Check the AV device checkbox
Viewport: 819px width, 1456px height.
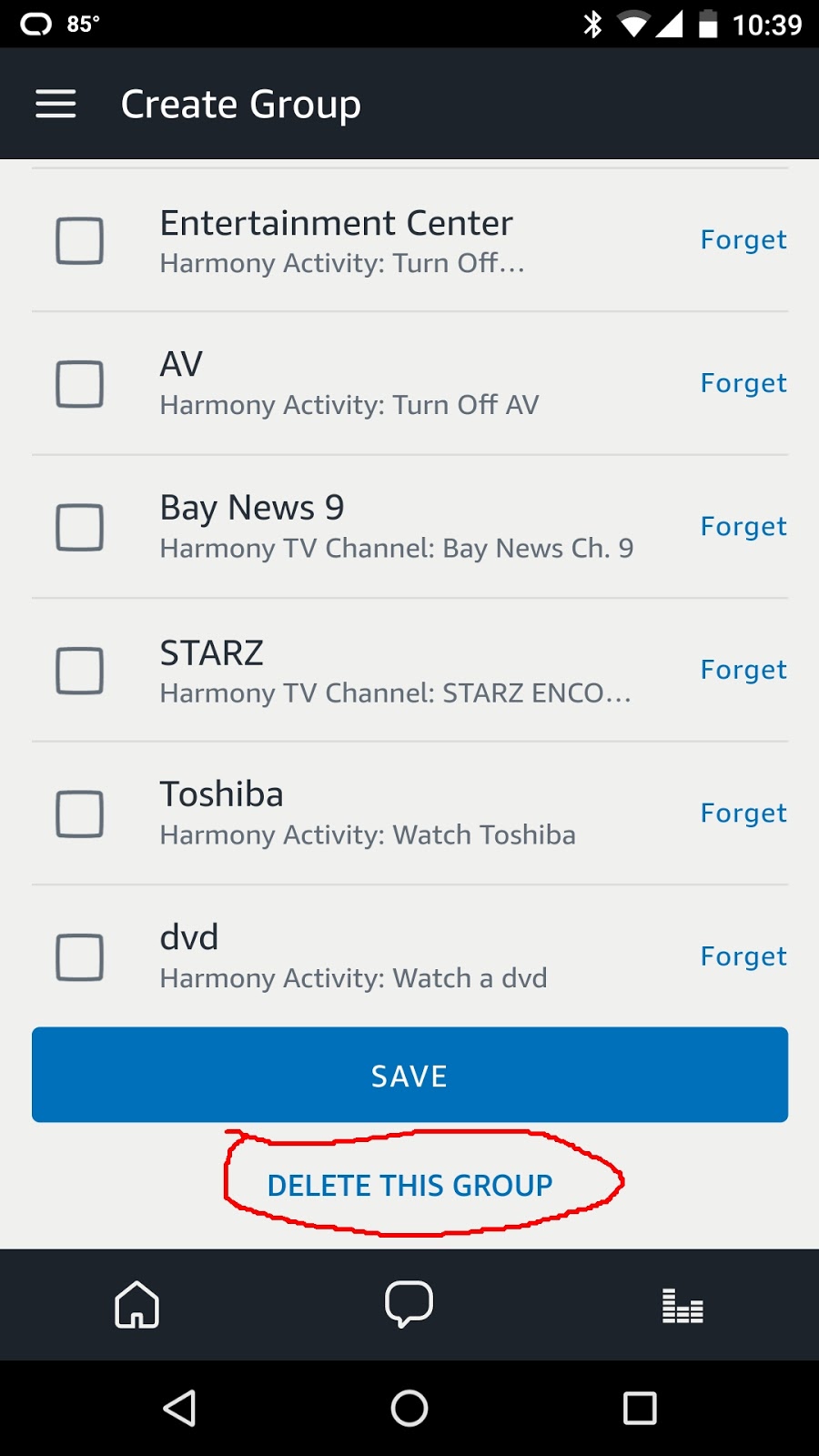point(79,384)
